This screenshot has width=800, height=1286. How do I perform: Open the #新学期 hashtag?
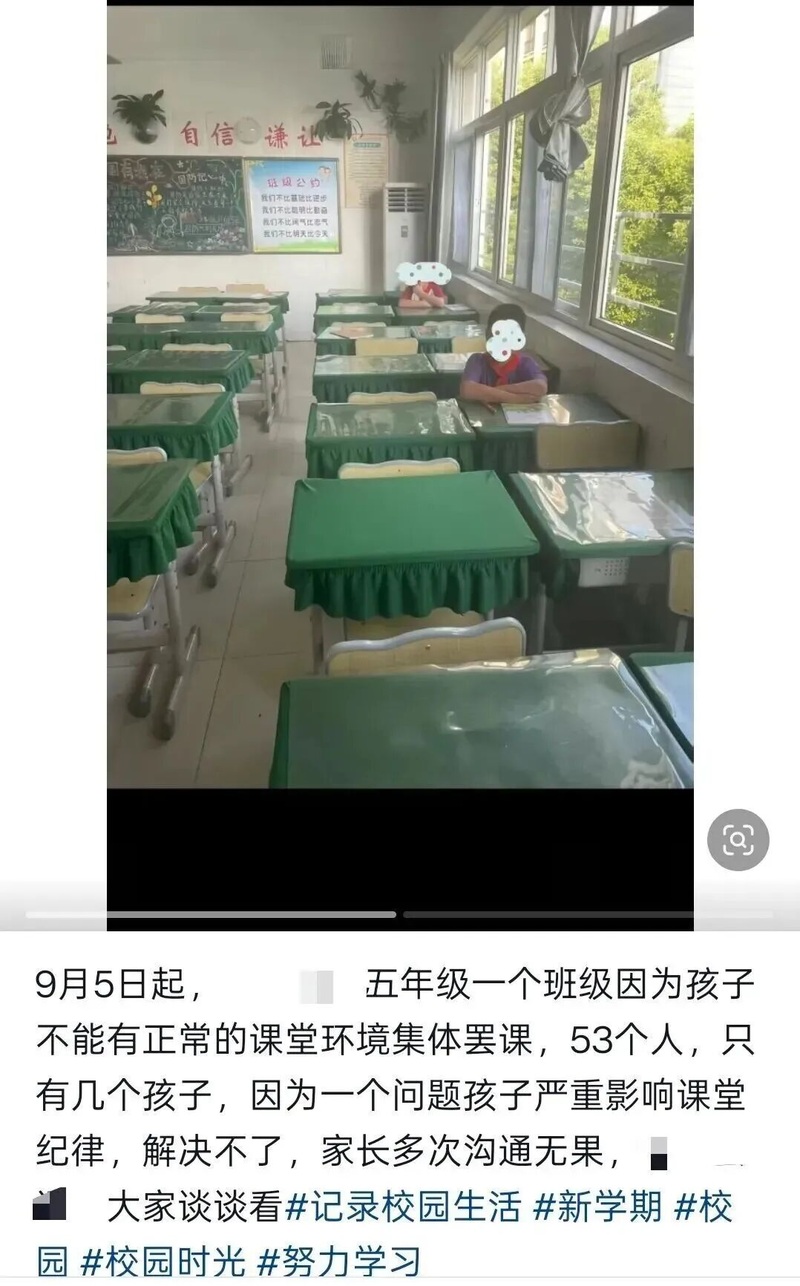598,1206
